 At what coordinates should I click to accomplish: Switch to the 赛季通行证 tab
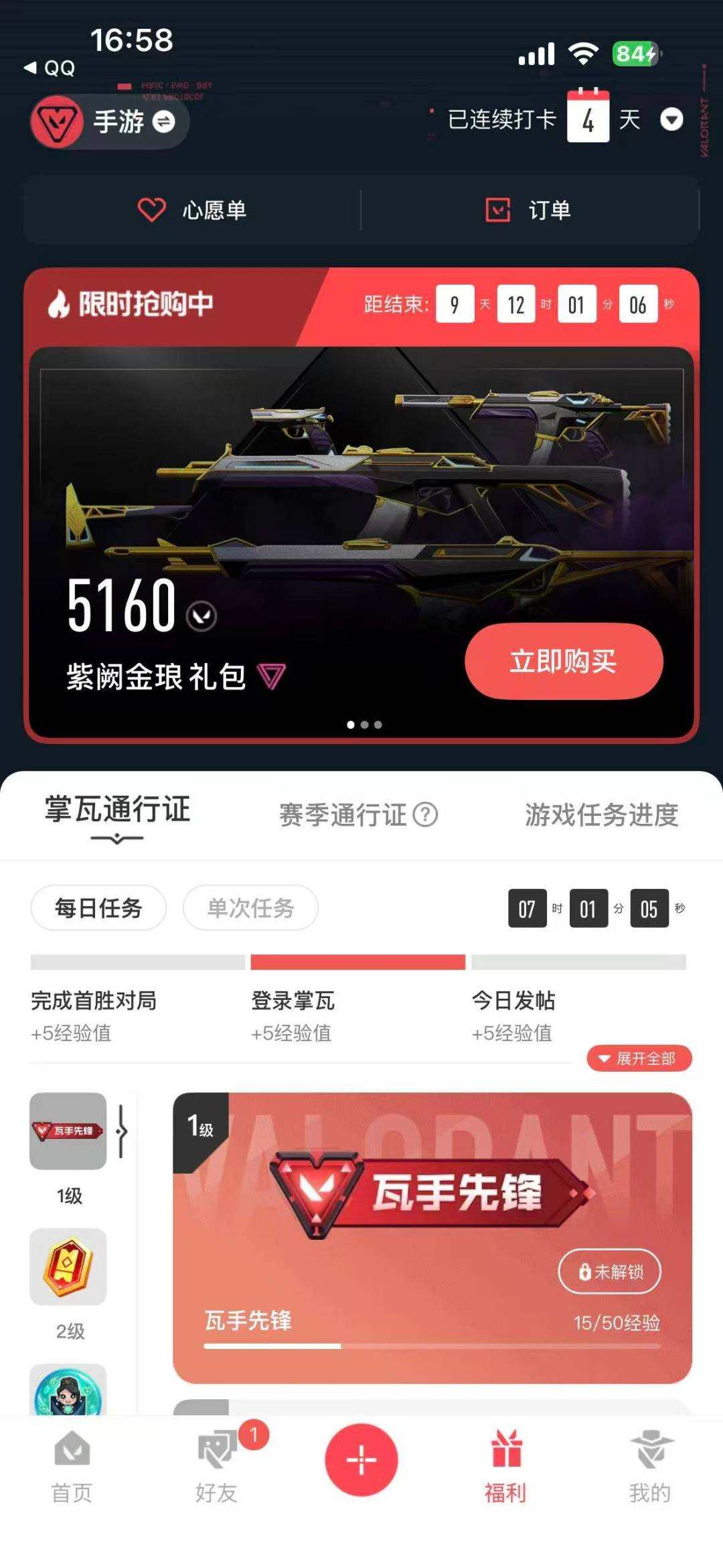343,814
